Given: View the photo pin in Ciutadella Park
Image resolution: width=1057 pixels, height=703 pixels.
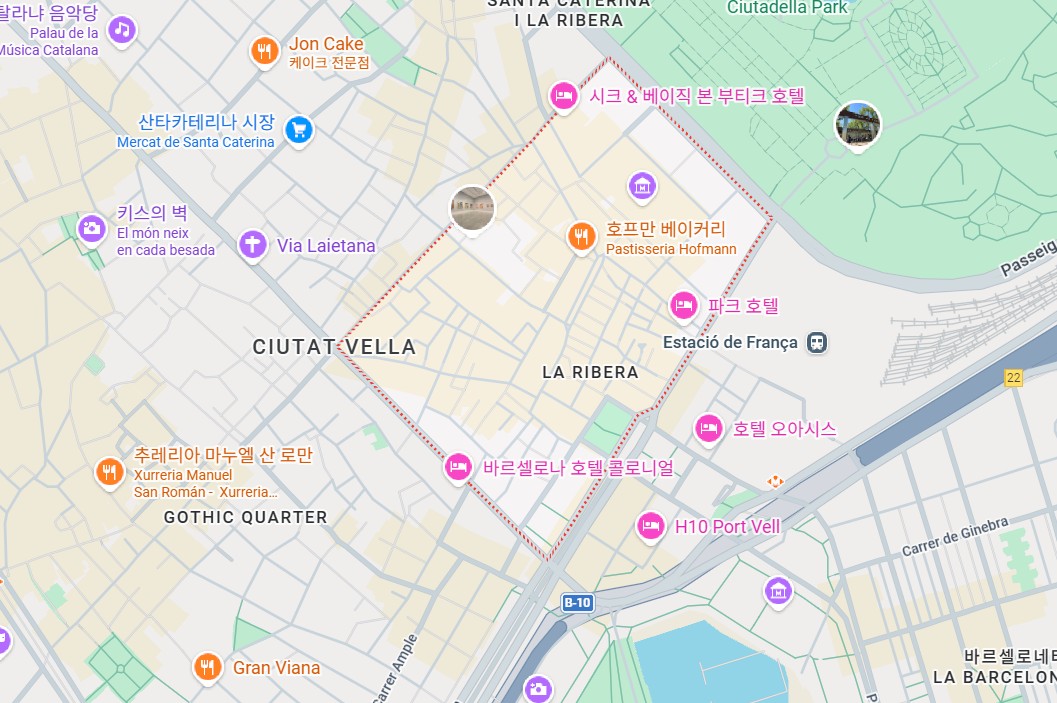Looking at the screenshot, I should click(x=858, y=125).
